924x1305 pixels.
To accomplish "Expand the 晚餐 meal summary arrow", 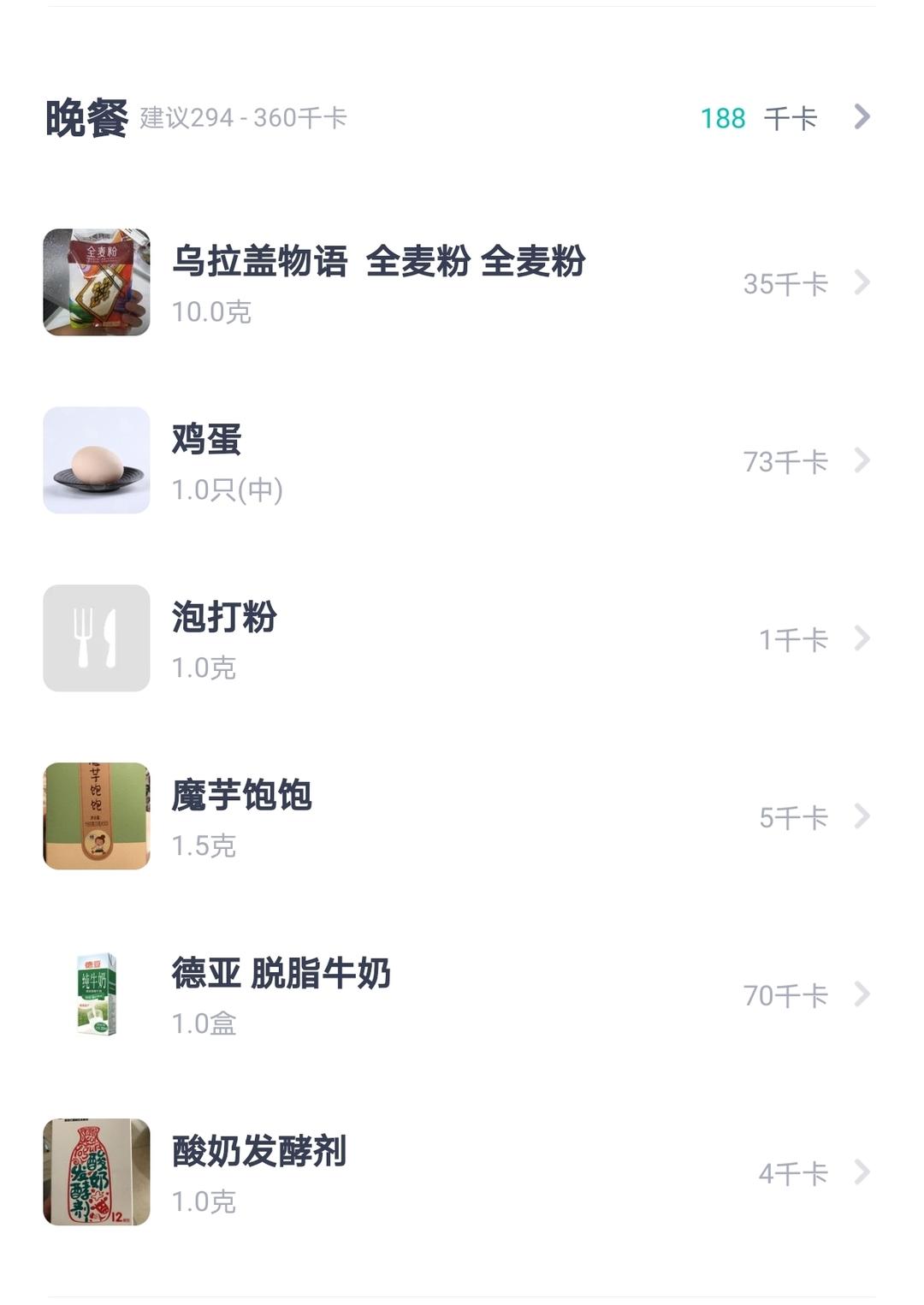I will (x=862, y=118).
